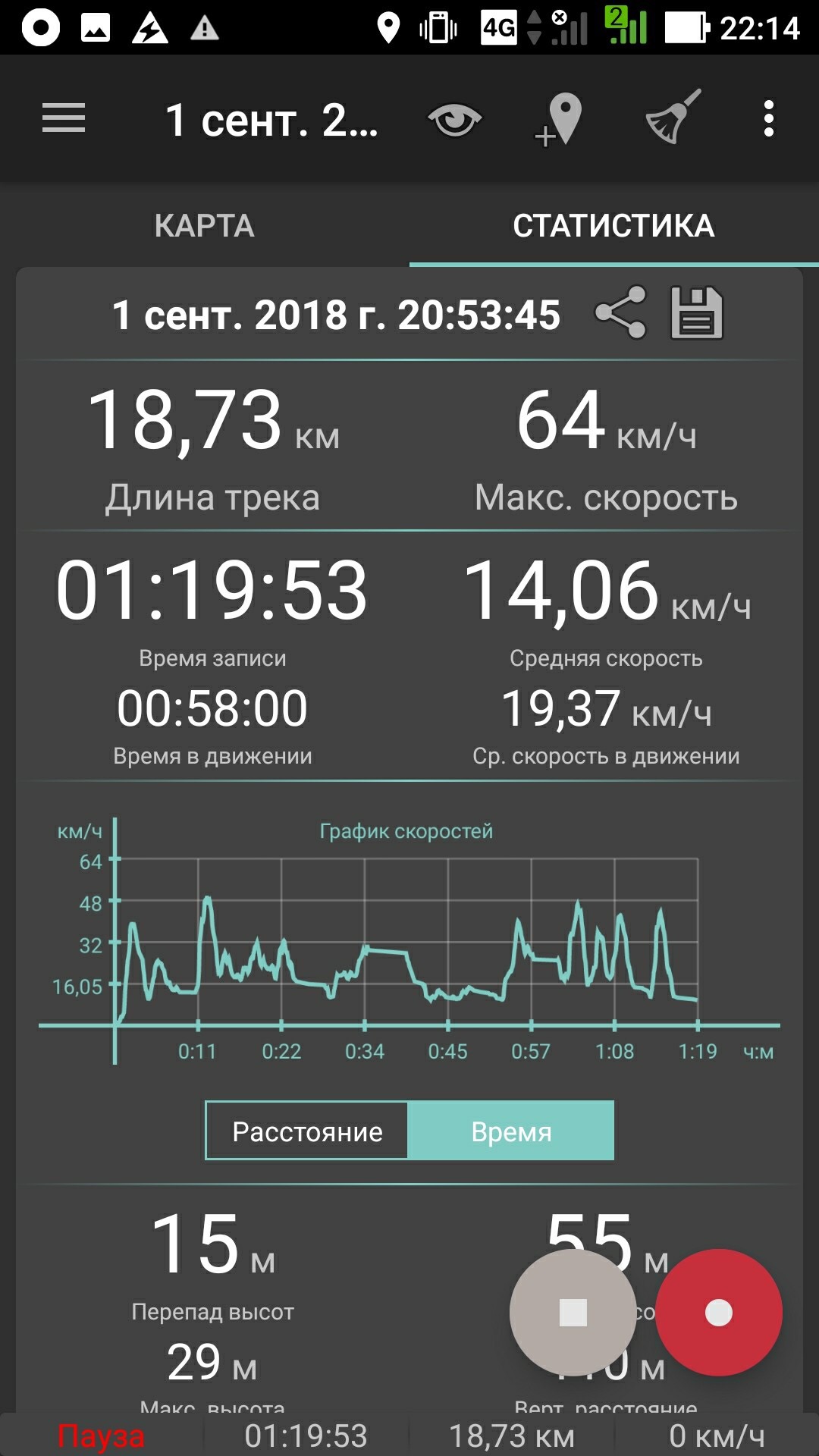Open the overflow menu

[x=768, y=119]
